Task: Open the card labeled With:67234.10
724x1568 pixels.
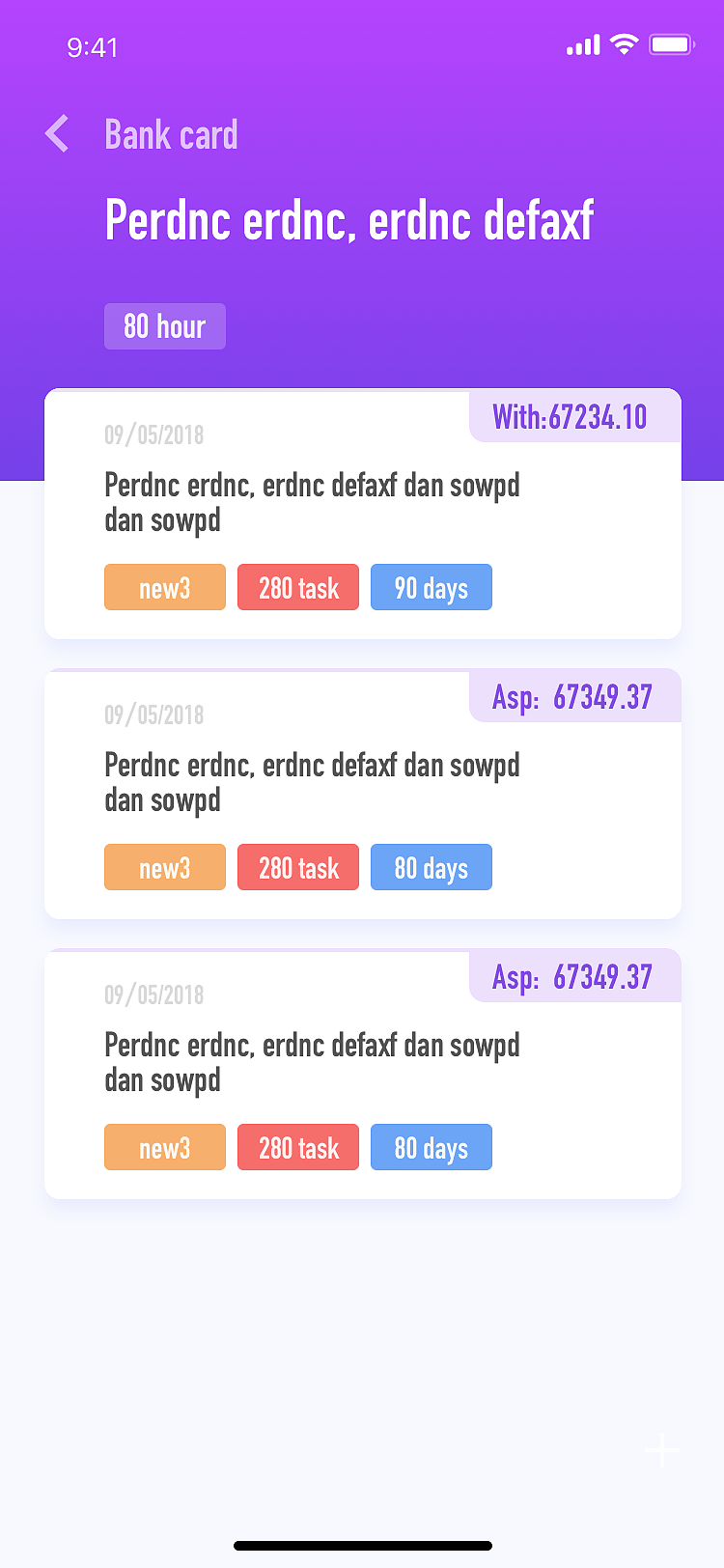Action: tap(363, 514)
